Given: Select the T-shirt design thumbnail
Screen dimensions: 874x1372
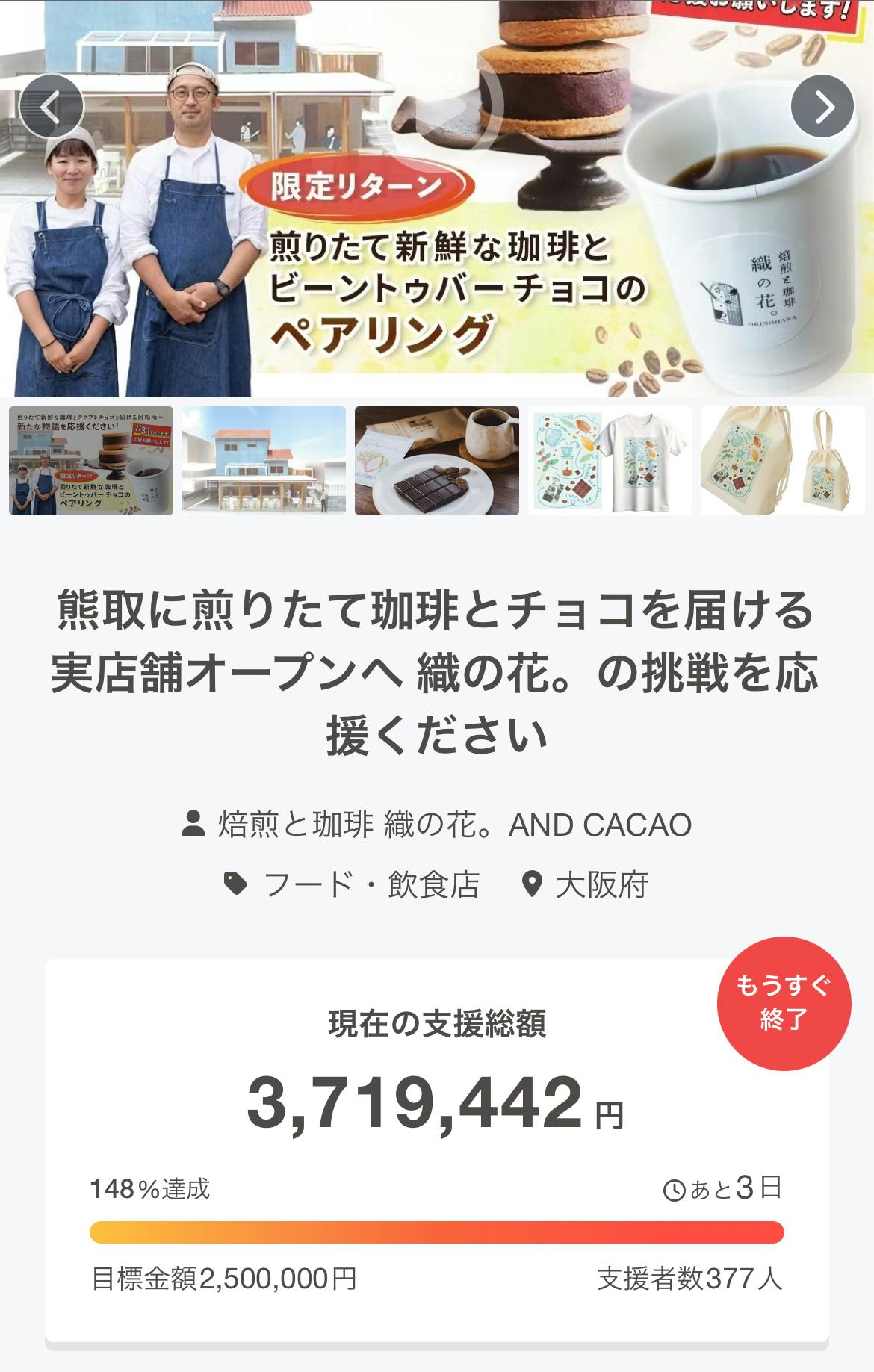Looking at the screenshot, I should (610, 461).
